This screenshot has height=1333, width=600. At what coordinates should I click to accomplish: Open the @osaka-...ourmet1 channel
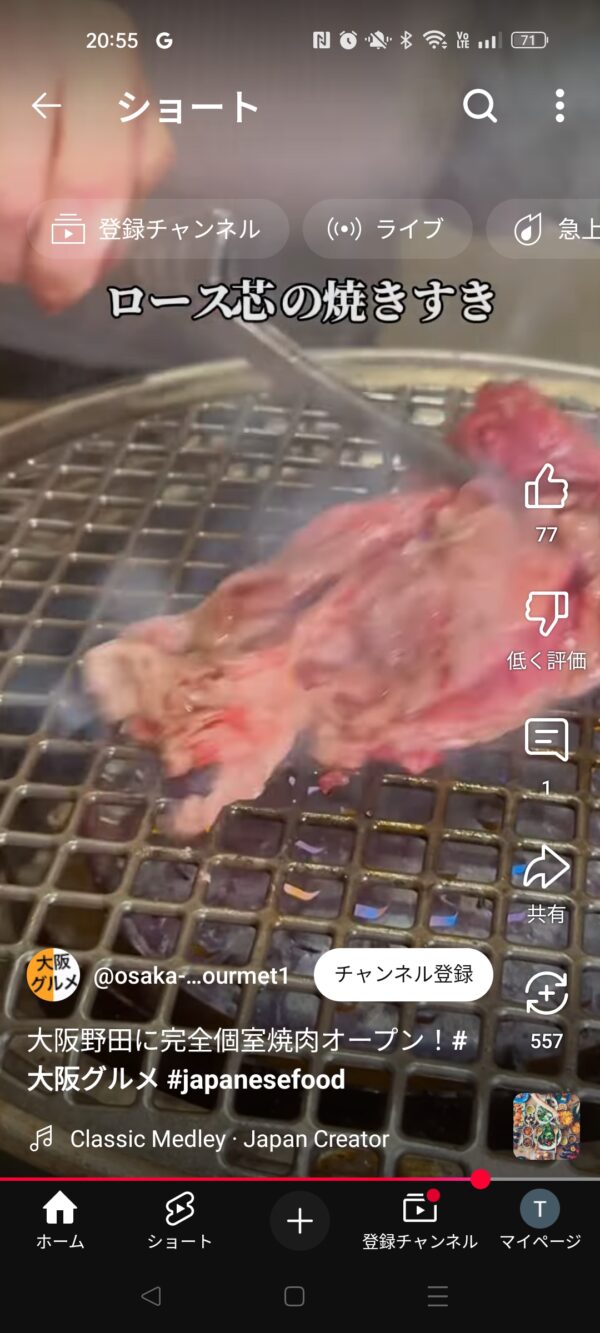[x=191, y=976]
